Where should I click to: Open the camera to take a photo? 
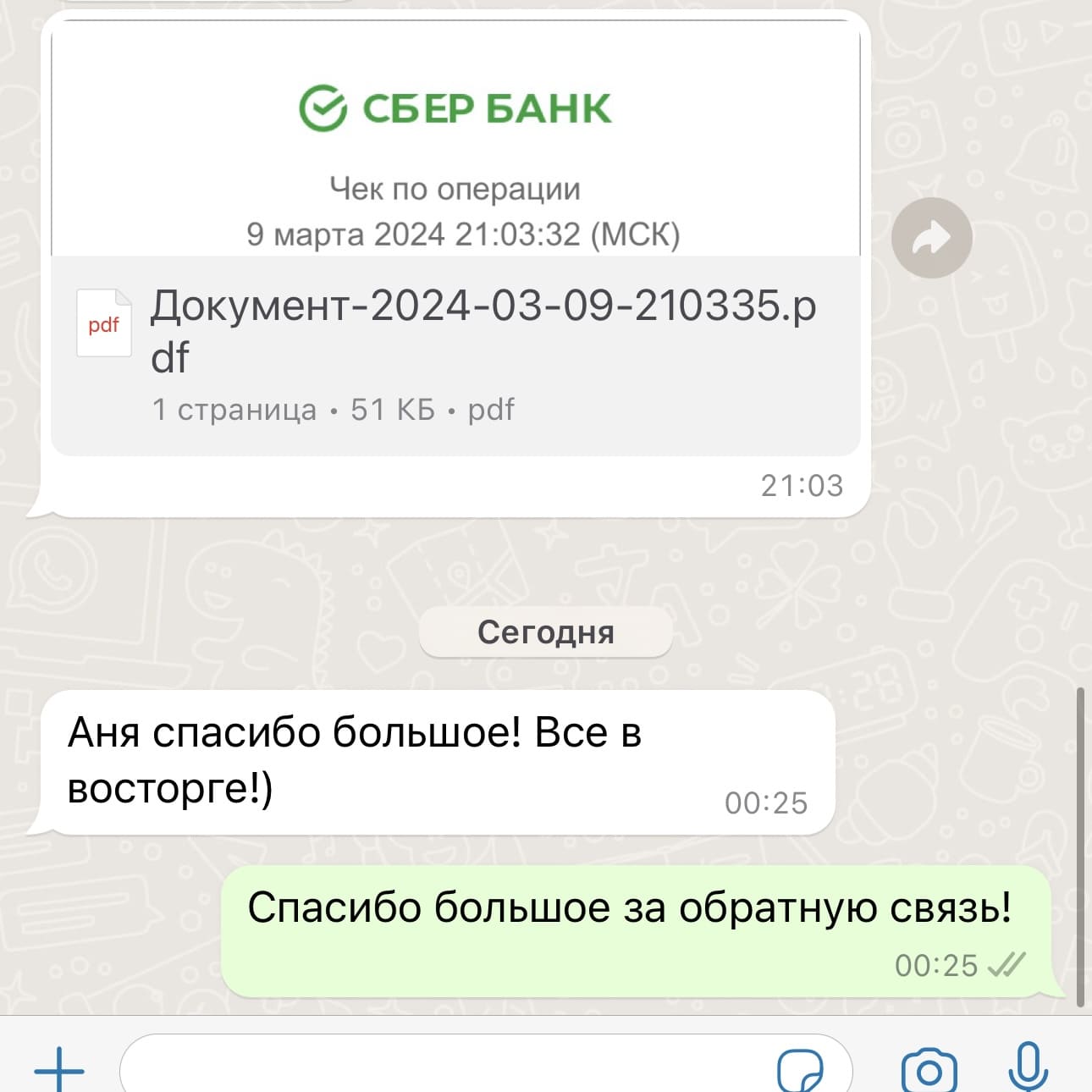(x=929, y=1071)
